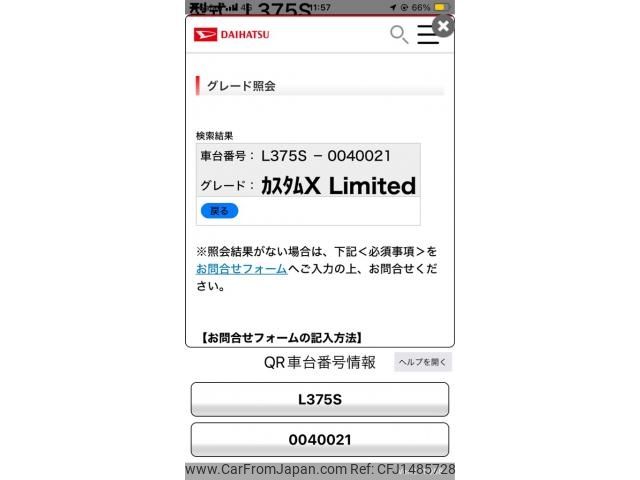The width and height of the screenshot is (640, 480).
Task: Select the 0040021 button
Action: pos(320,440)
